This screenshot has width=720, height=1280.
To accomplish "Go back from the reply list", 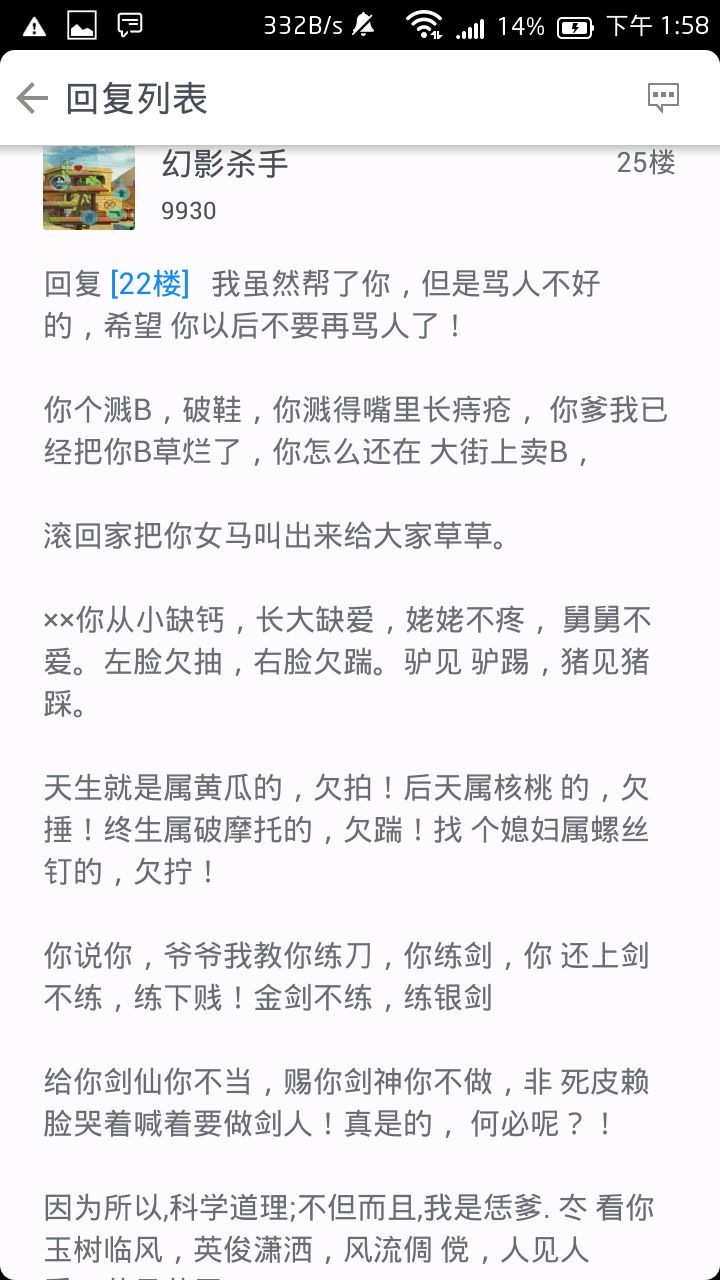I will pyautogui.click(x=33, y=98).
